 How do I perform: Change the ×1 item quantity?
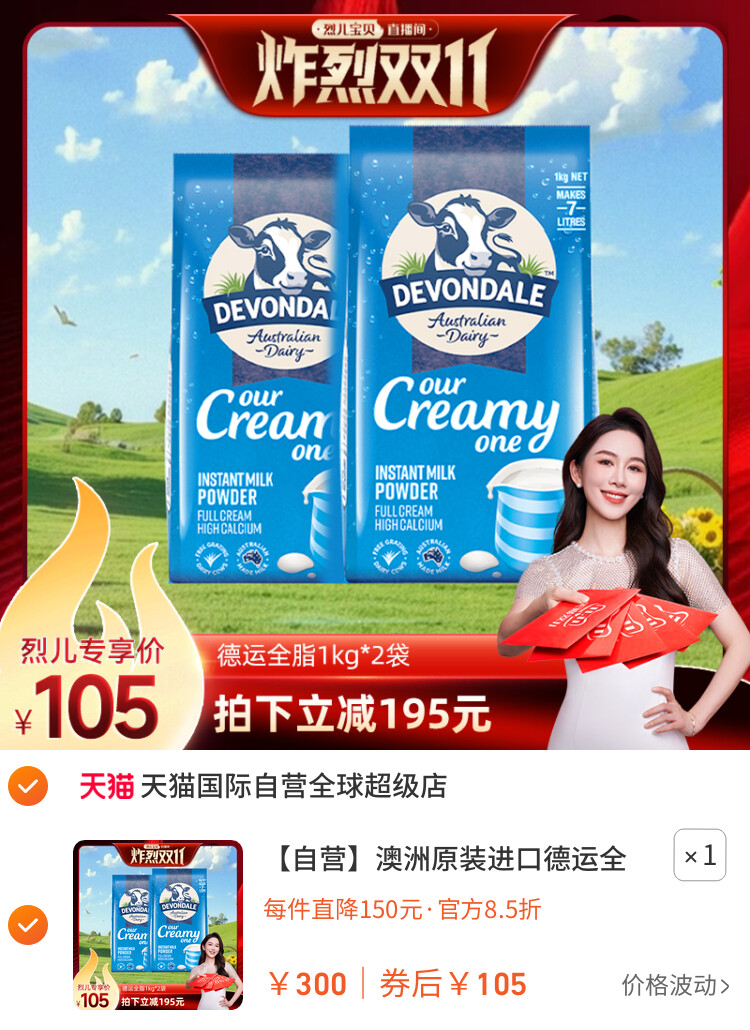(699, 855)
